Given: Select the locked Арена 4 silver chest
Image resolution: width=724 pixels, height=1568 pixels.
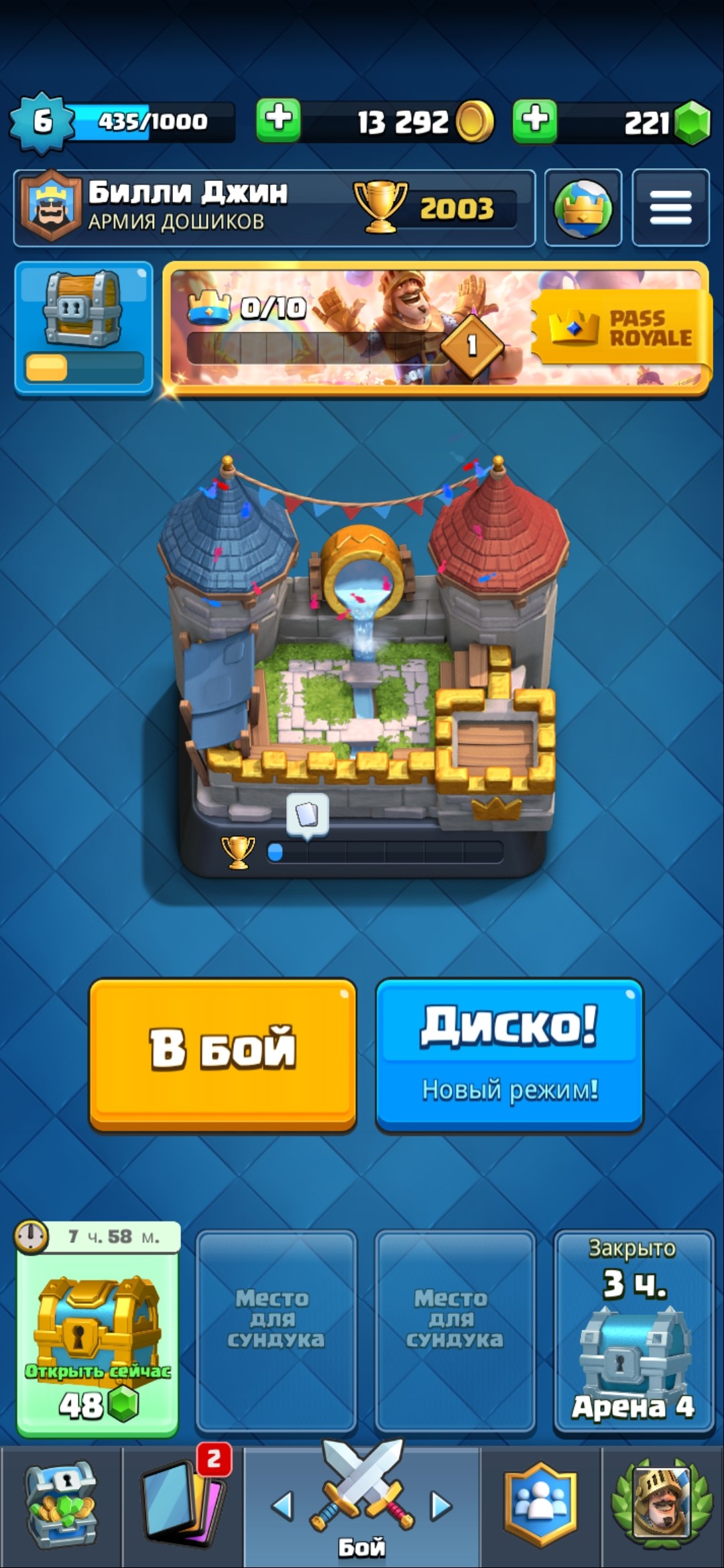Looking at the screenshot, I should coord(633,1331).
